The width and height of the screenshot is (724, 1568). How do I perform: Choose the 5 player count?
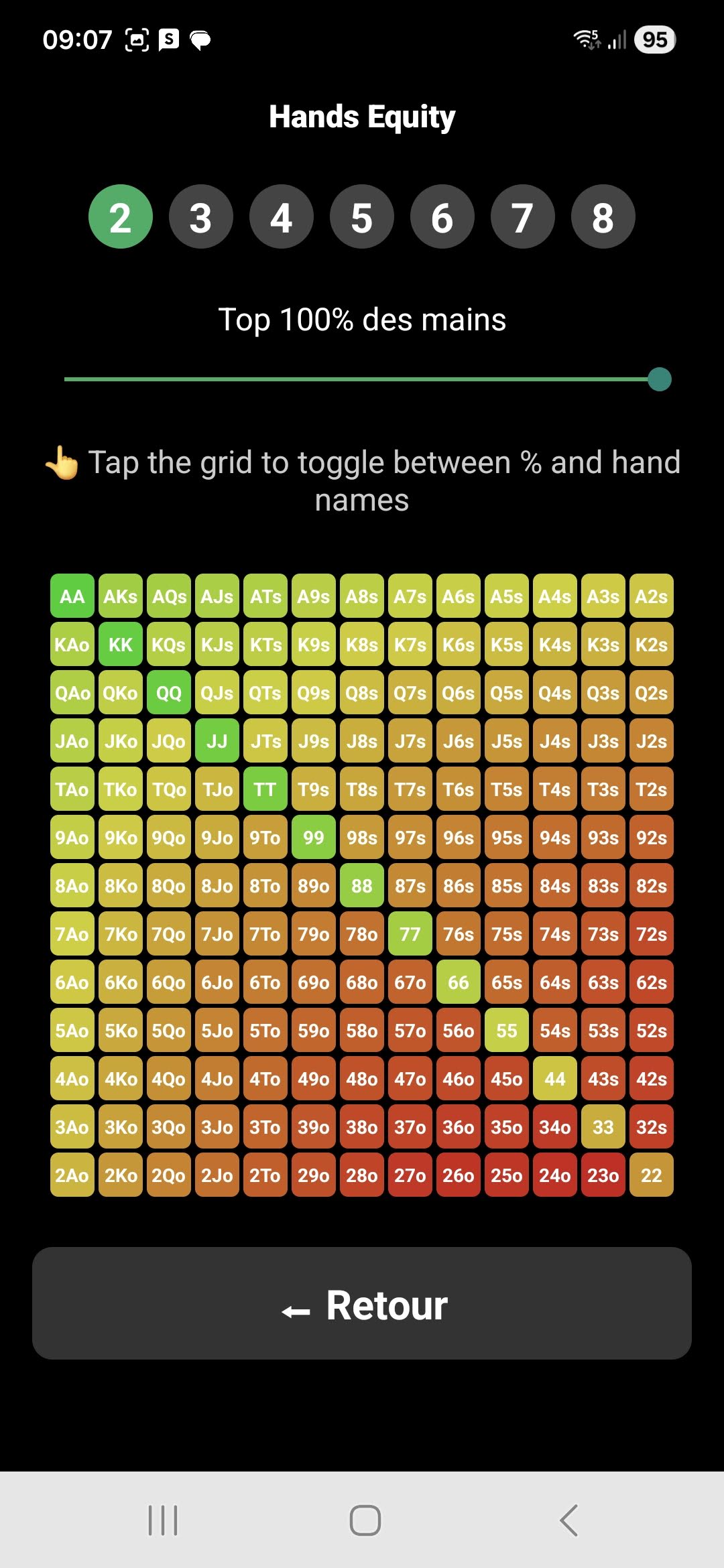tap(362, 217)
